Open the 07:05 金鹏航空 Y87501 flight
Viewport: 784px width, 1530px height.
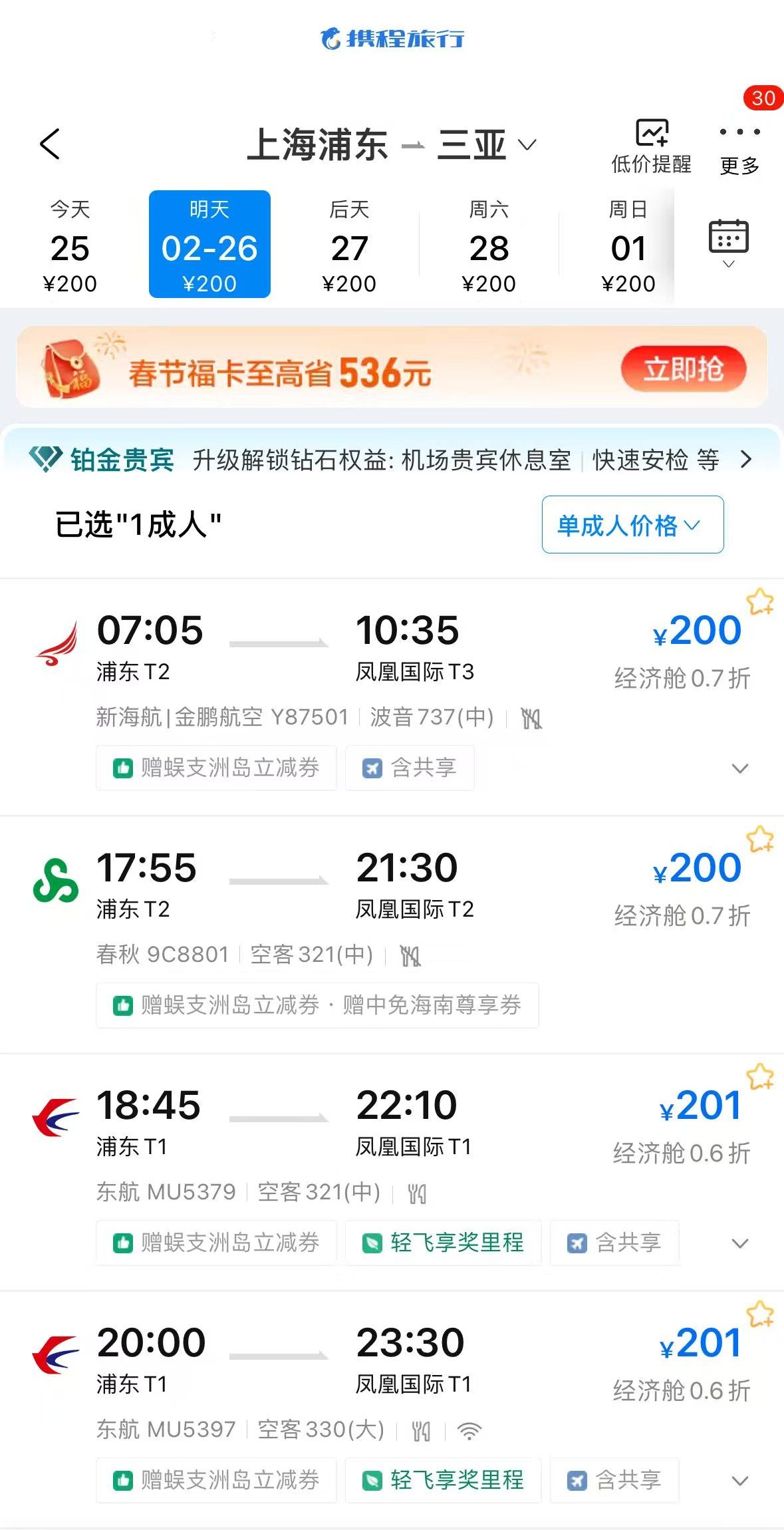pos(399,652)
